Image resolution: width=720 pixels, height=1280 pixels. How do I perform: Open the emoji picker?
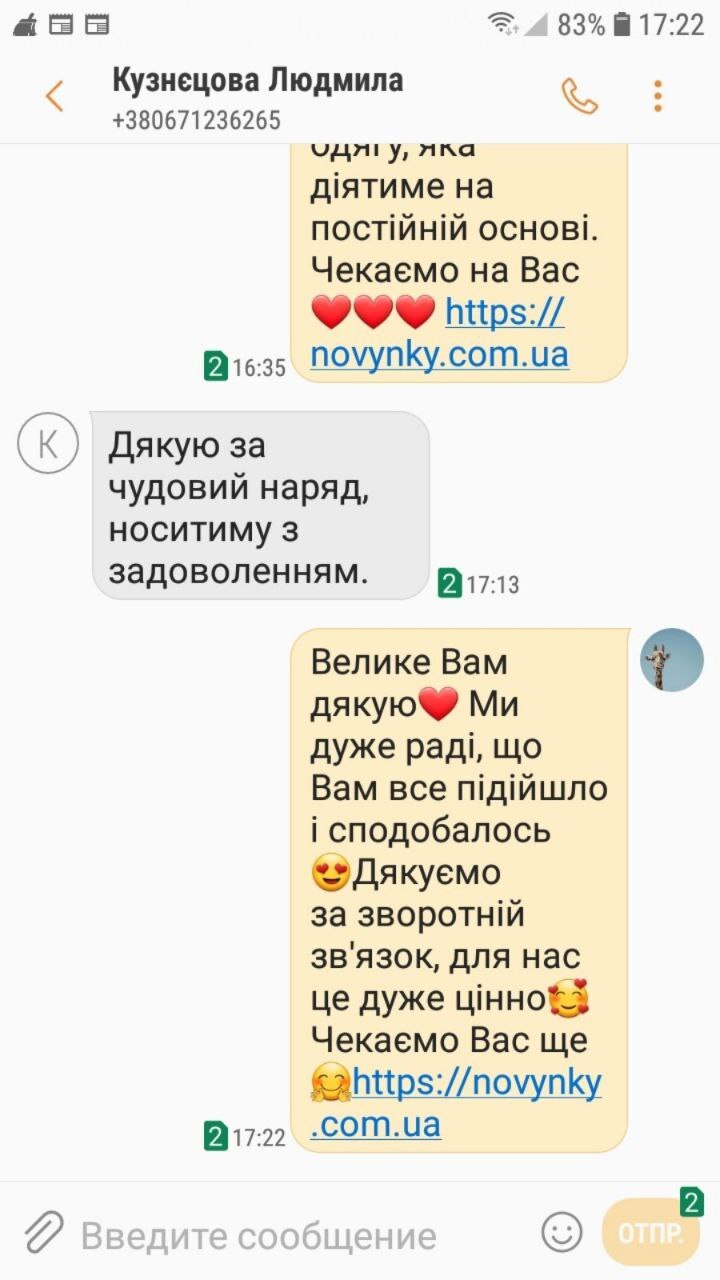561,1232
